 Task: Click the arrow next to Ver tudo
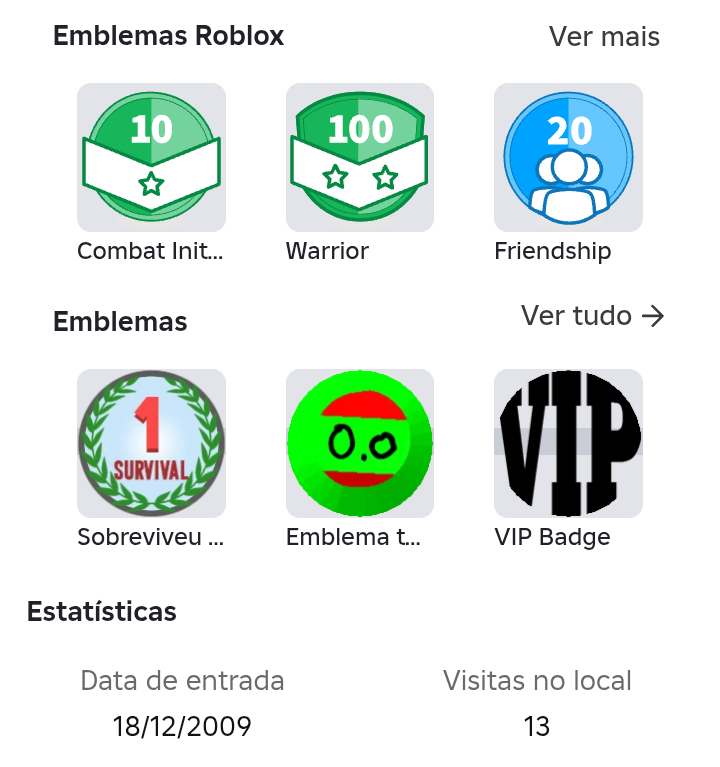(x=655, y=315)
